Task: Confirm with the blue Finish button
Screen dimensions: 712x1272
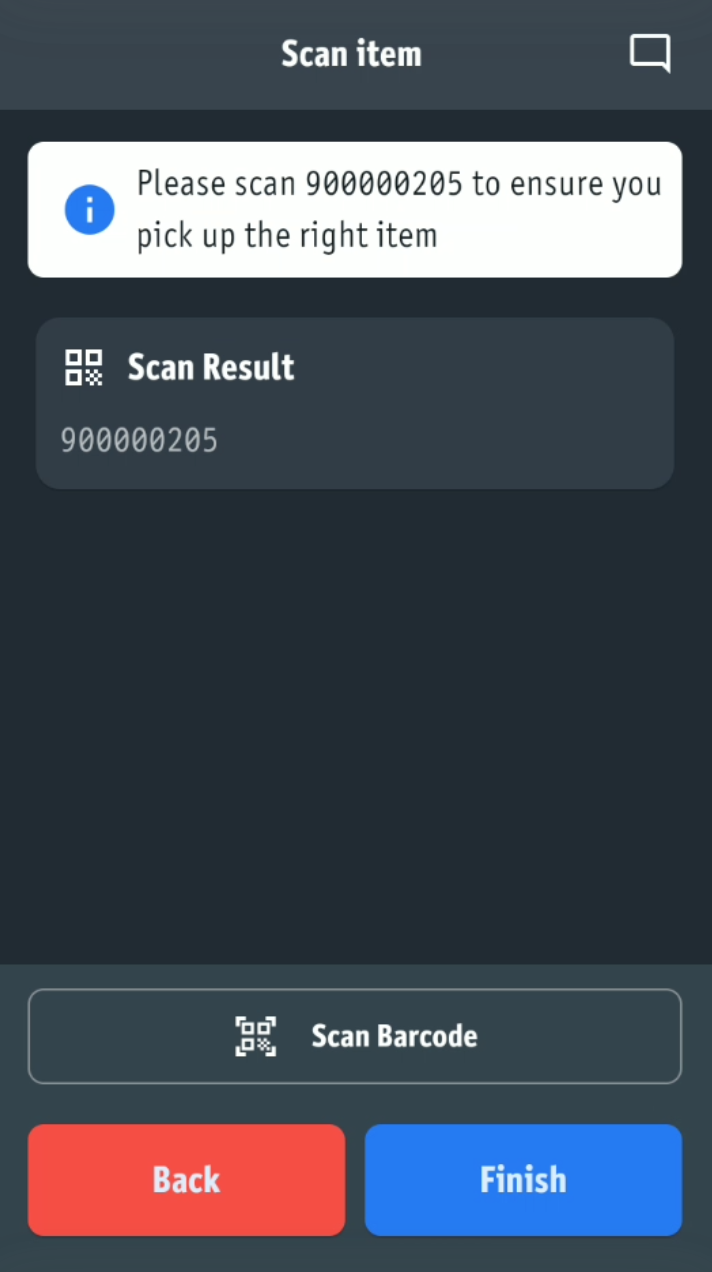Action: pyautogui.click(x=523, y=1180)
